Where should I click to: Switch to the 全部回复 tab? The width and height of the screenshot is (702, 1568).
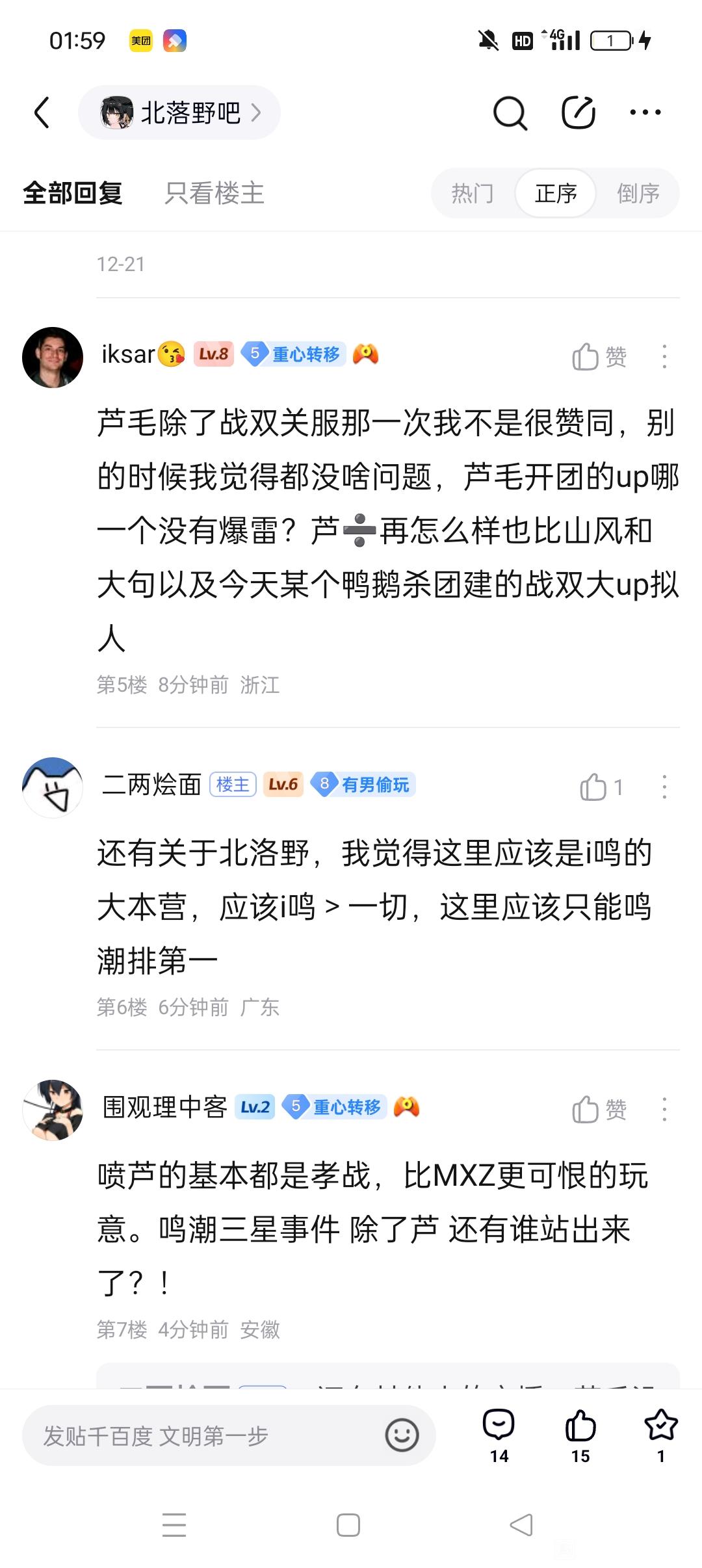[73, 193]
